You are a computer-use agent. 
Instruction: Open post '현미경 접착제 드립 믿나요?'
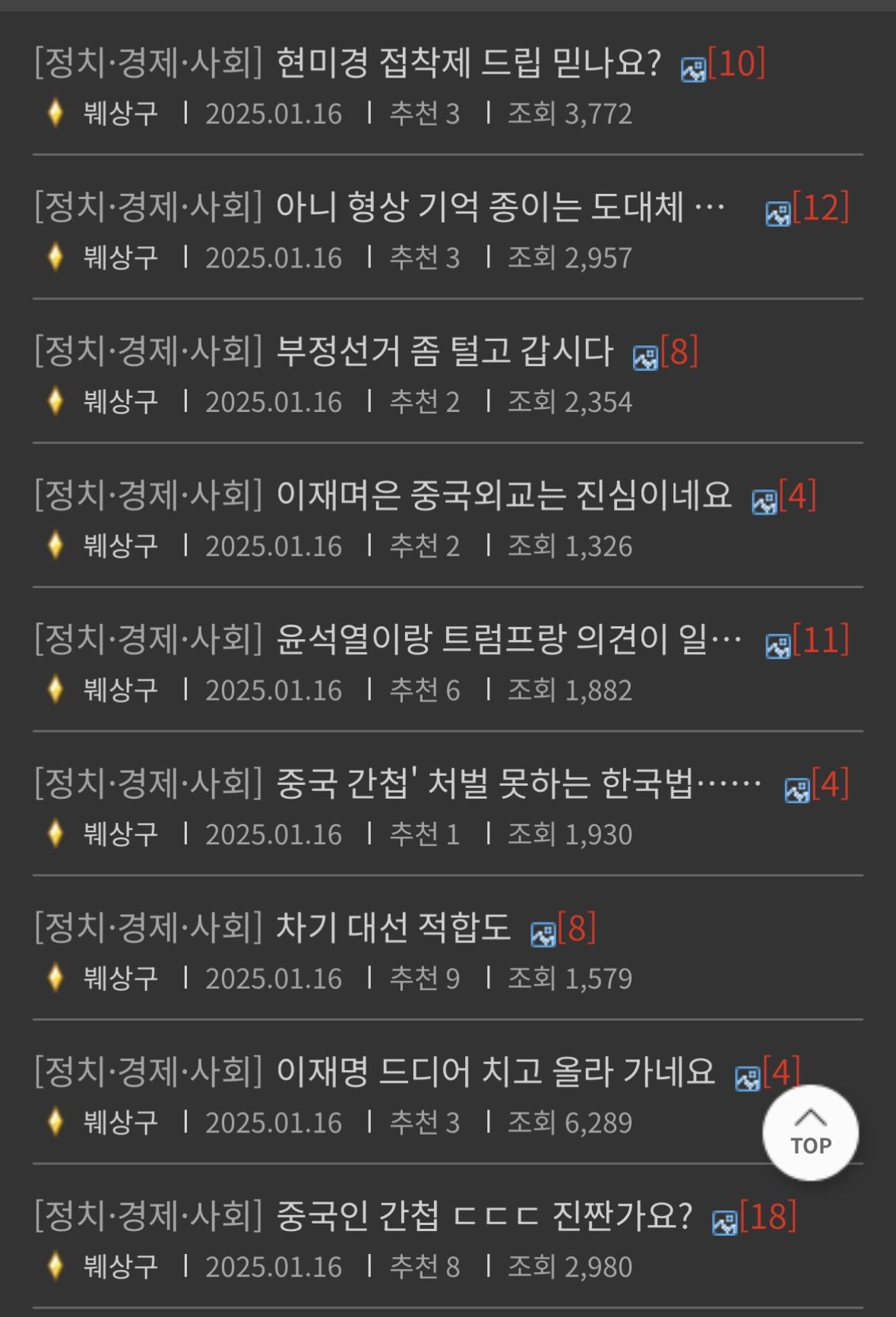pyautogui.click(x=467, y=63)
